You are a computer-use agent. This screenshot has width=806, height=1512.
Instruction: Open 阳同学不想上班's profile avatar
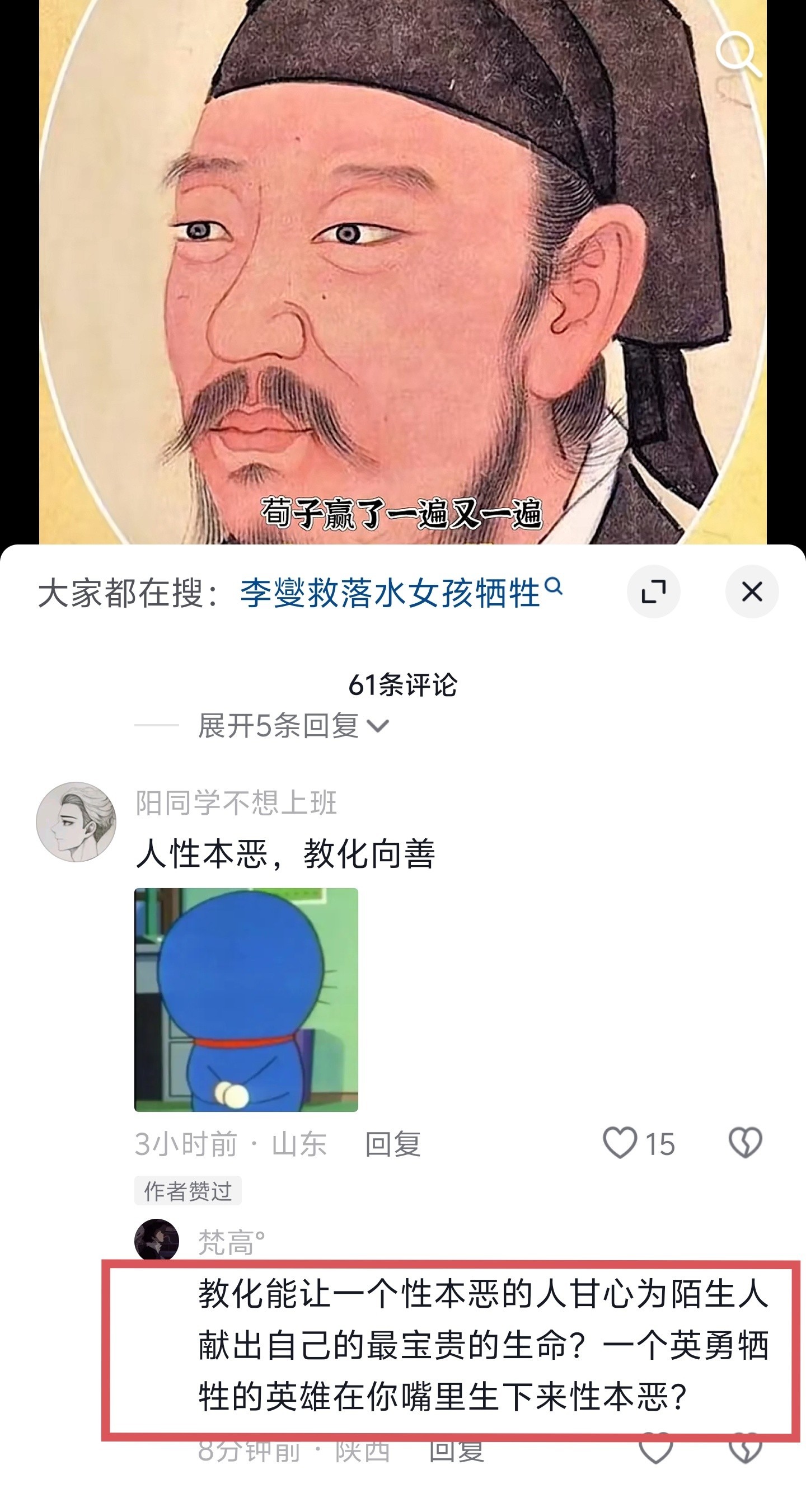tap(76, 821)
